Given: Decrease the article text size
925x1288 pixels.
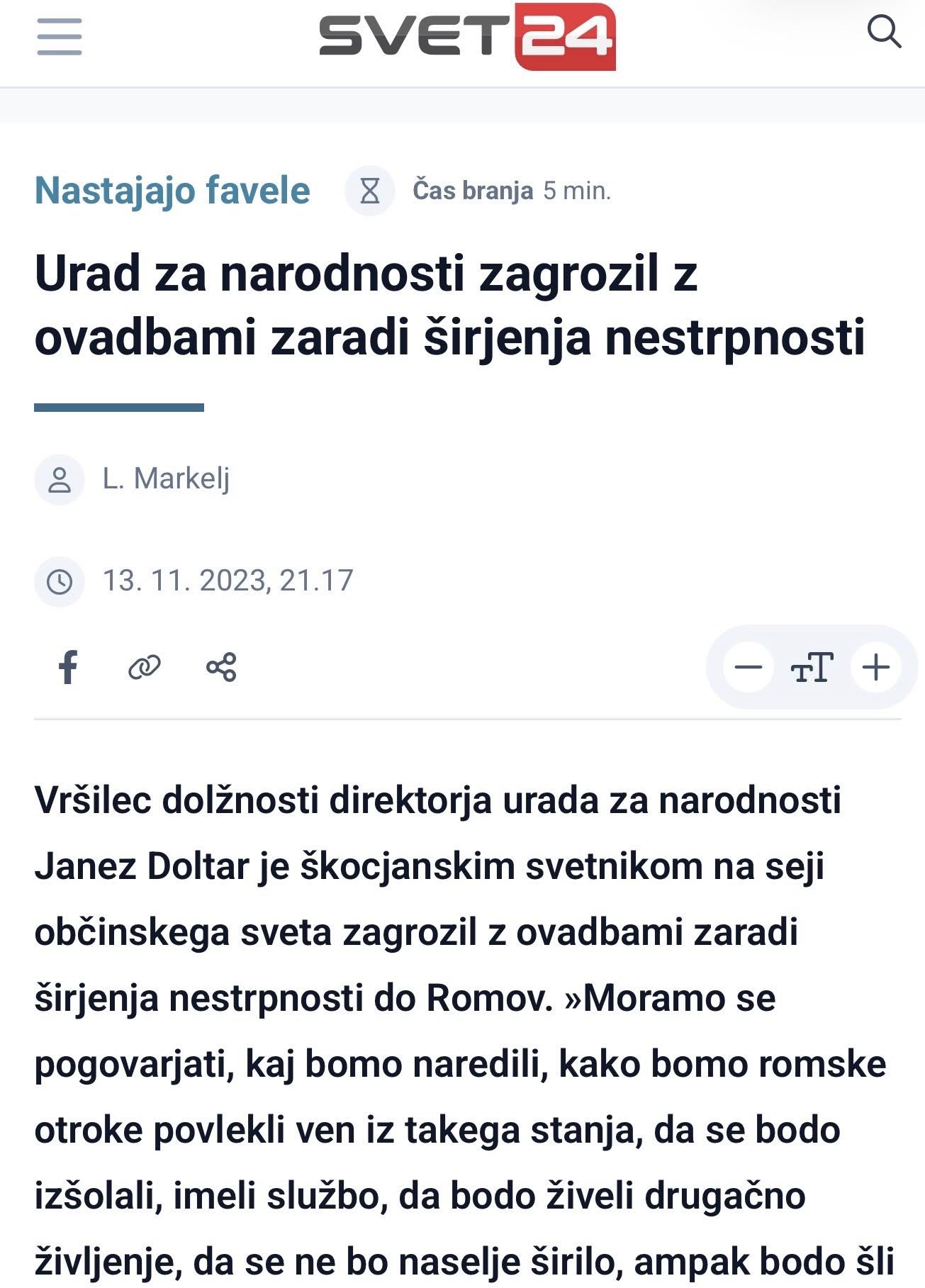Looking at the screenshot, I should coord(748,667).
